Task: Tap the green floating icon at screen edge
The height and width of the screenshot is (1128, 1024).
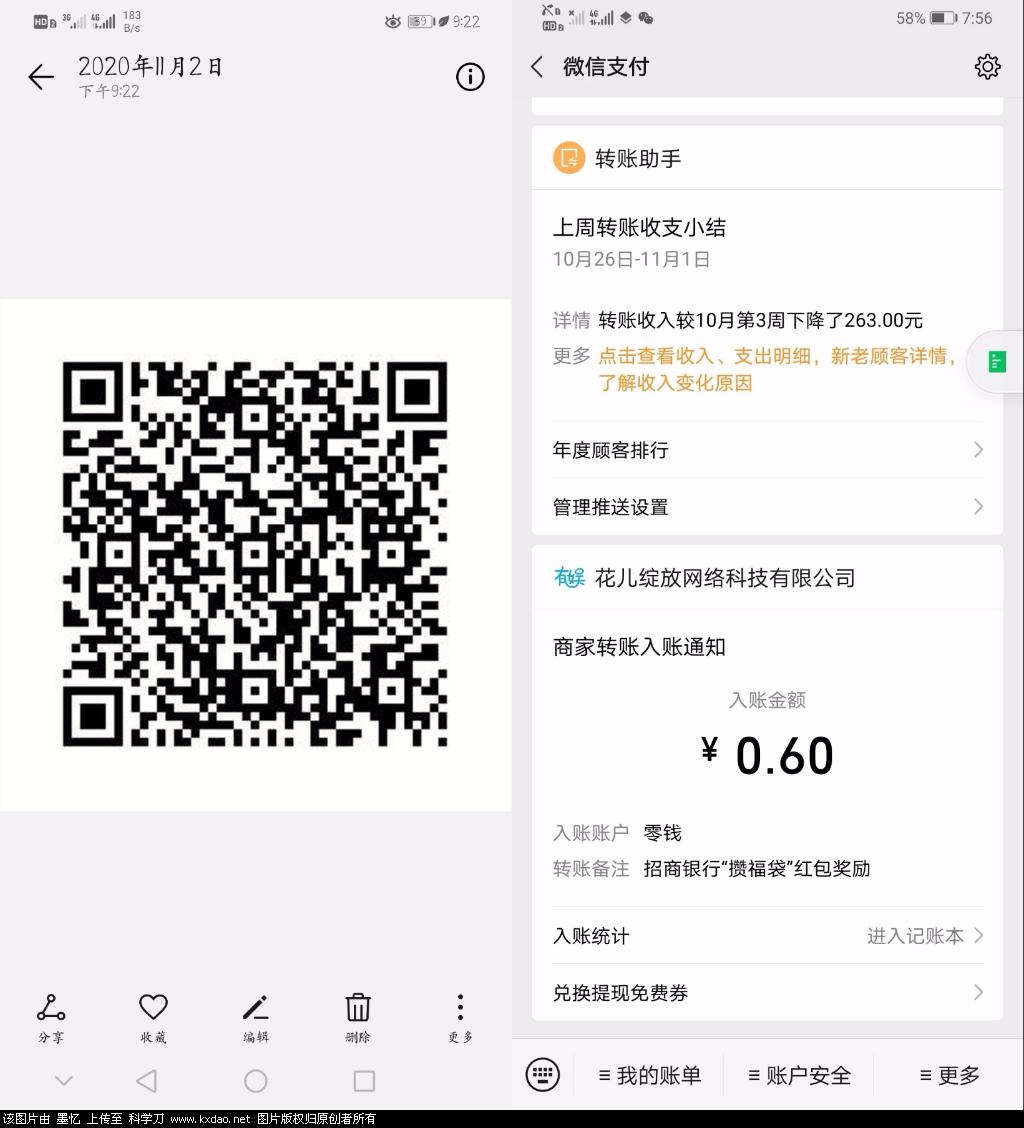Action: [997, 362]
